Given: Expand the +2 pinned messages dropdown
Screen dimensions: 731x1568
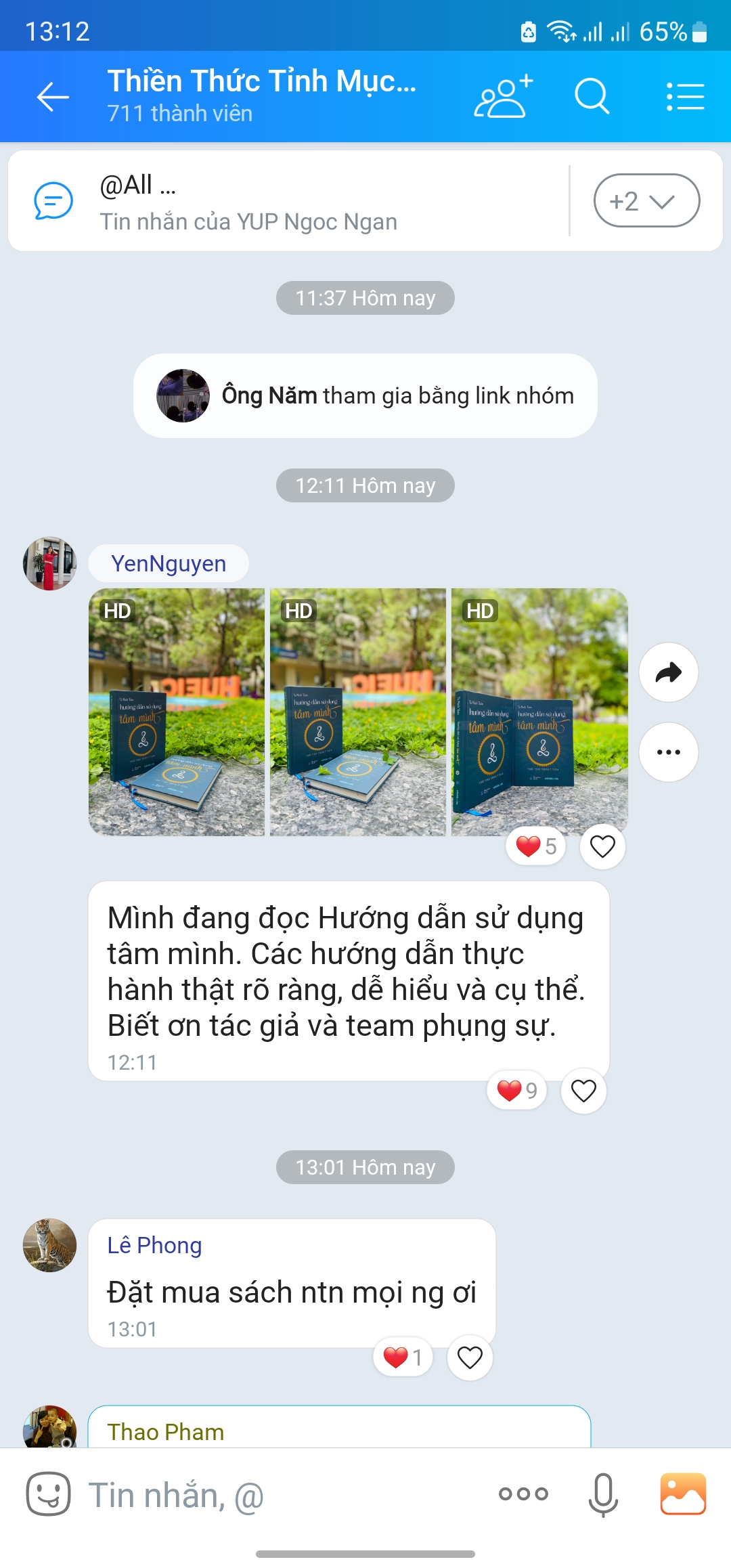Looking at the screenshot, I should (646, 200).
